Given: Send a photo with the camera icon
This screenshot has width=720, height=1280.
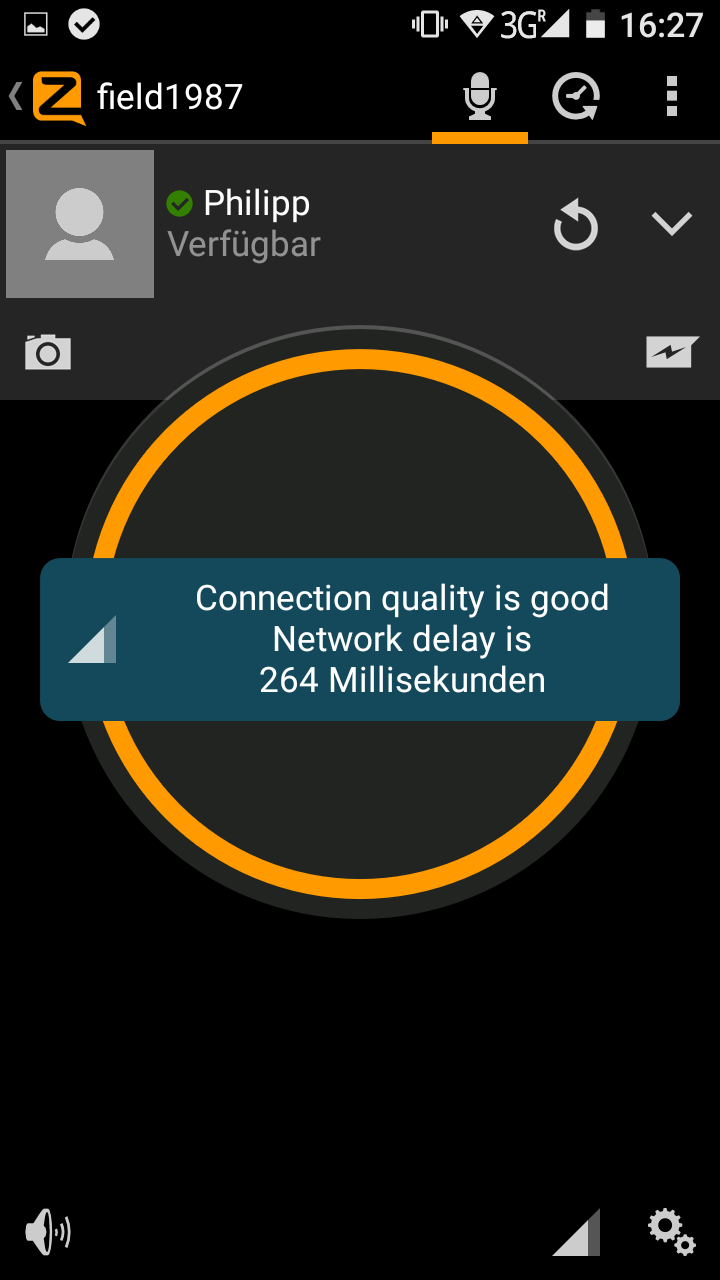Looking at the screenshot, I should point(48,352).
